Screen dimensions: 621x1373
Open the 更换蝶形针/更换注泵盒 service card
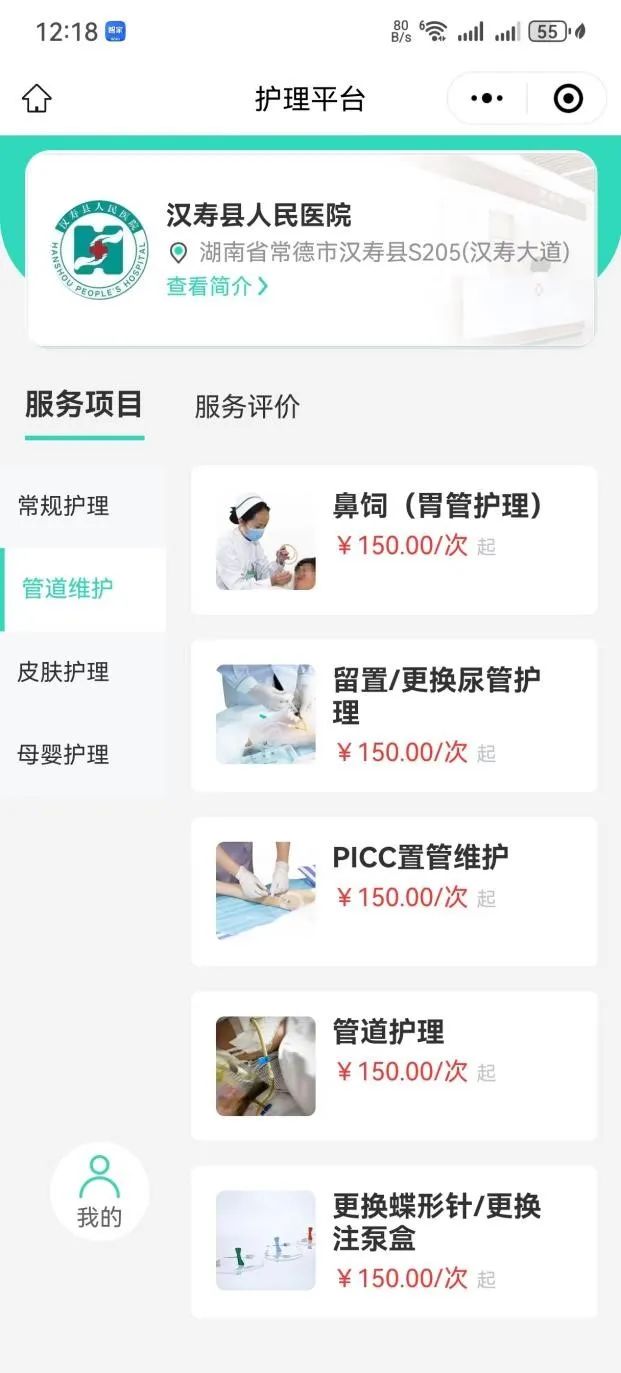[394, 1241]
